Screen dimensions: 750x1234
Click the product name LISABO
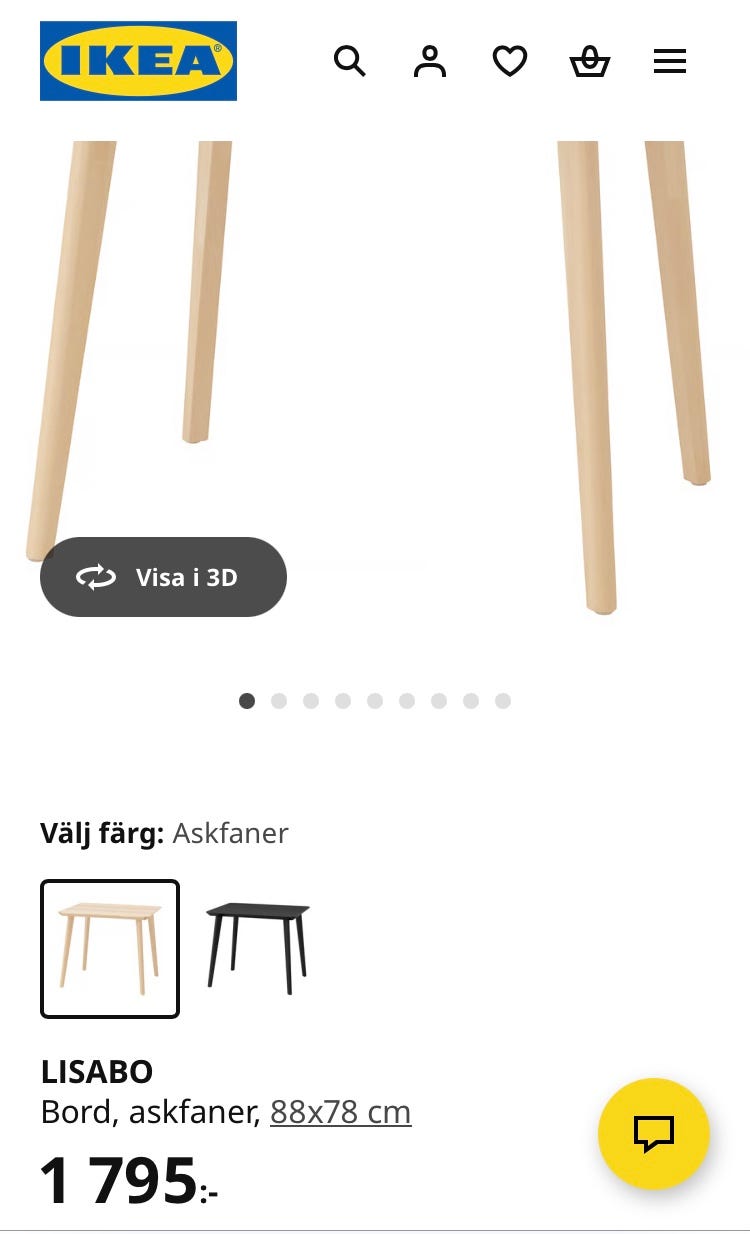96,1072
